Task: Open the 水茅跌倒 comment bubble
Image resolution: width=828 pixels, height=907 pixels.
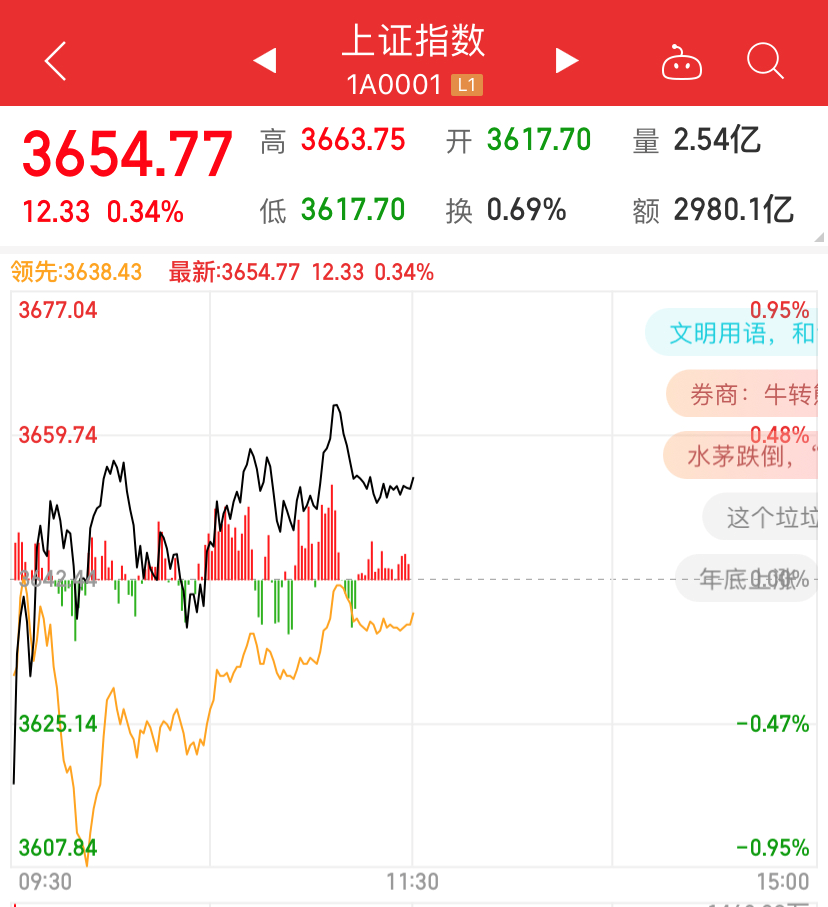Action: pos(750,456)
